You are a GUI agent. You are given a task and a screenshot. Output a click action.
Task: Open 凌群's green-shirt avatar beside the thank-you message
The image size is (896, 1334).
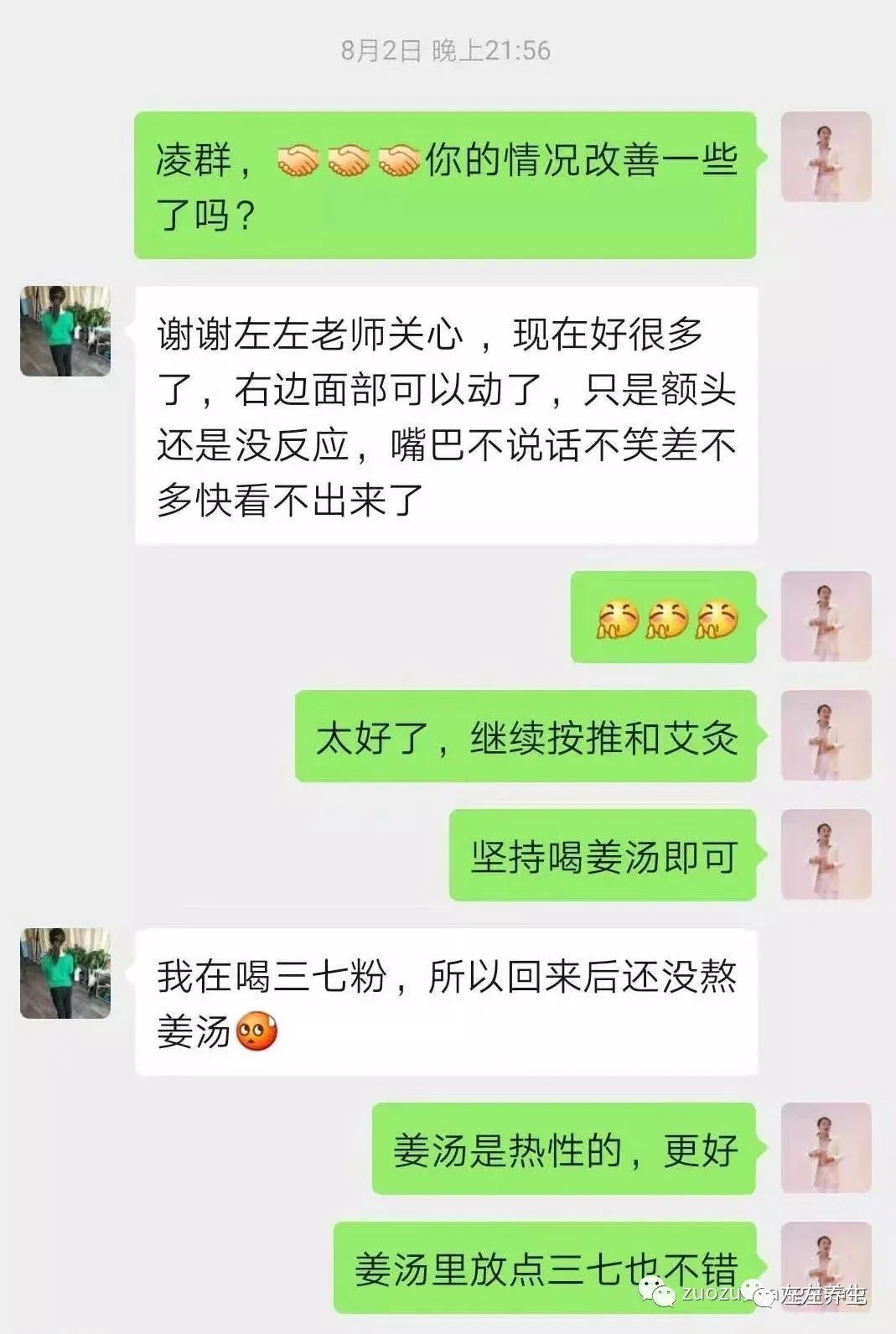[65, 331]
